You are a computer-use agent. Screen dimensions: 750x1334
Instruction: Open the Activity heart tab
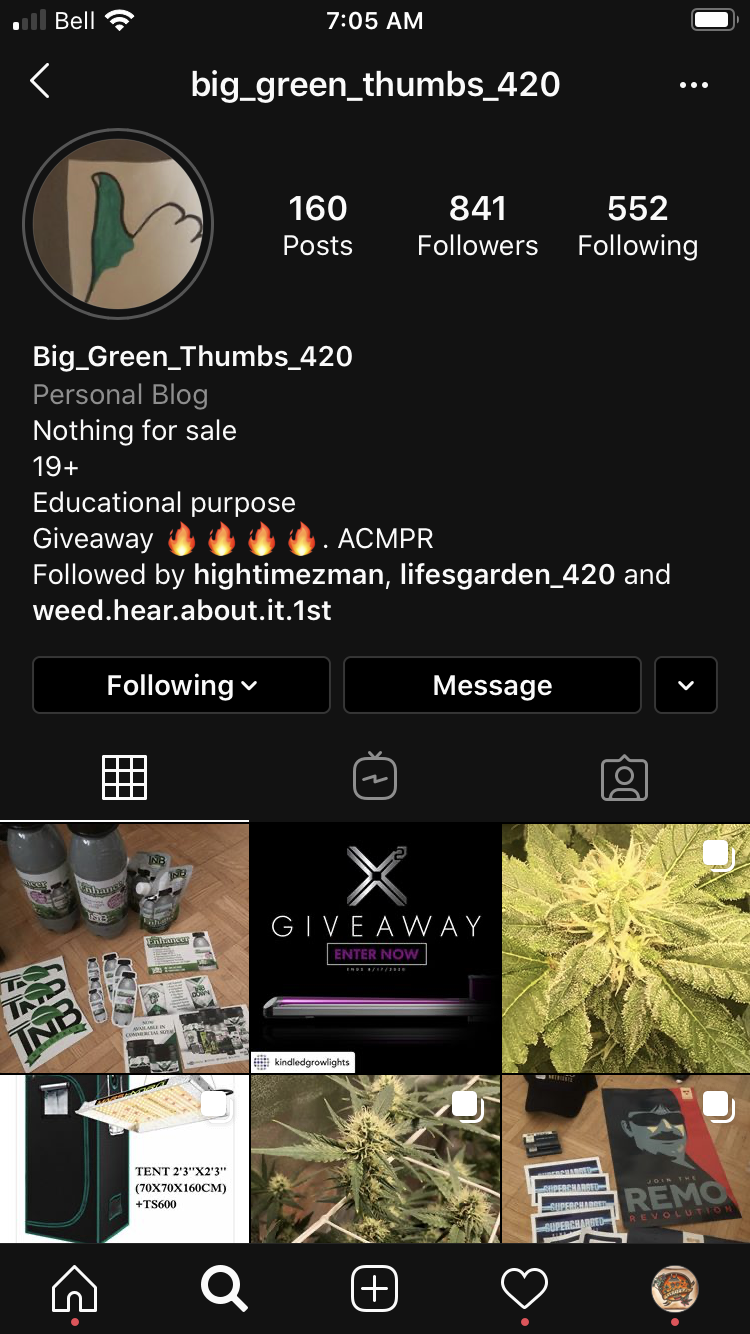(524, 1289)
